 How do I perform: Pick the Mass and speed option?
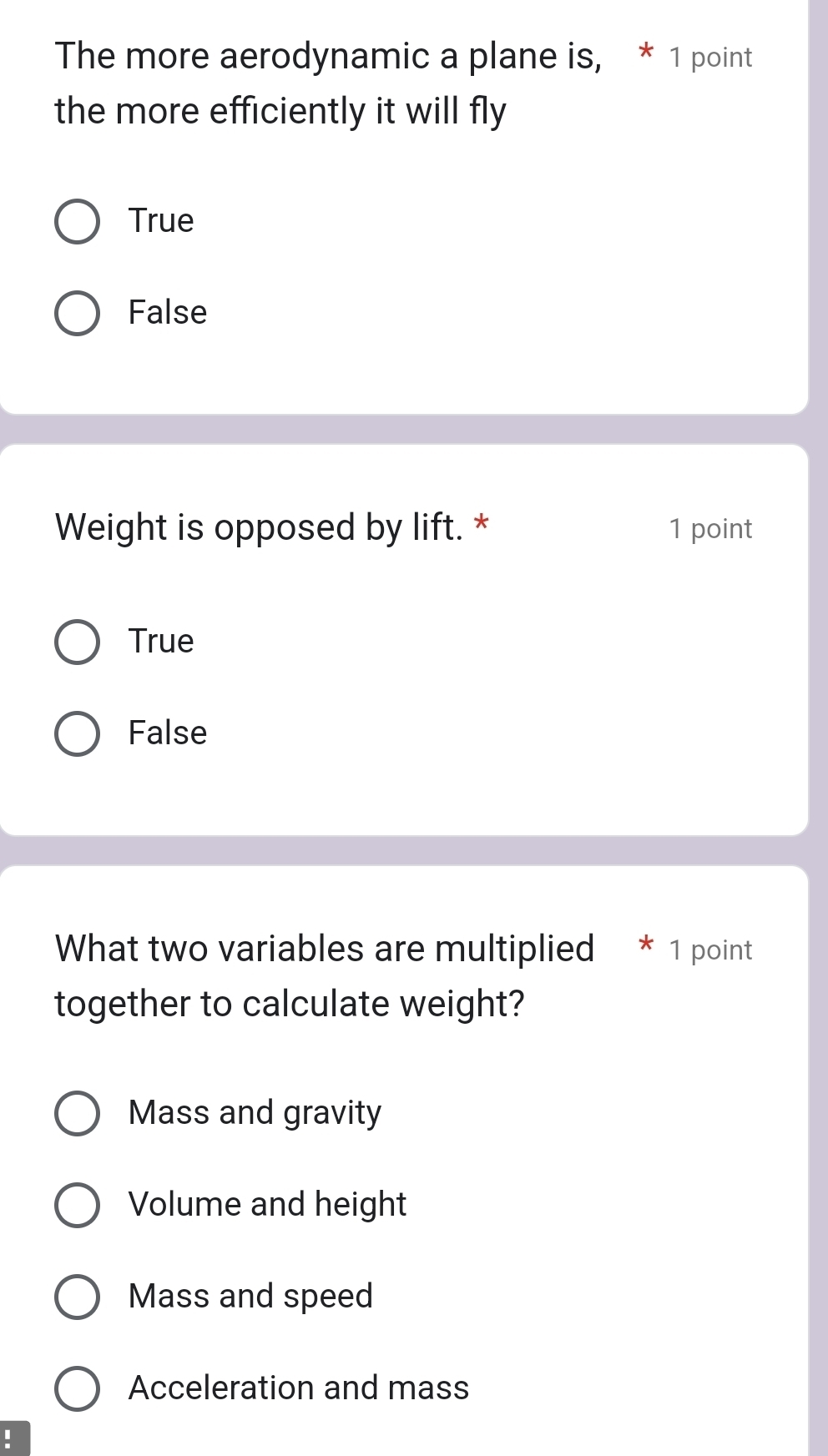click(77, 1297)
